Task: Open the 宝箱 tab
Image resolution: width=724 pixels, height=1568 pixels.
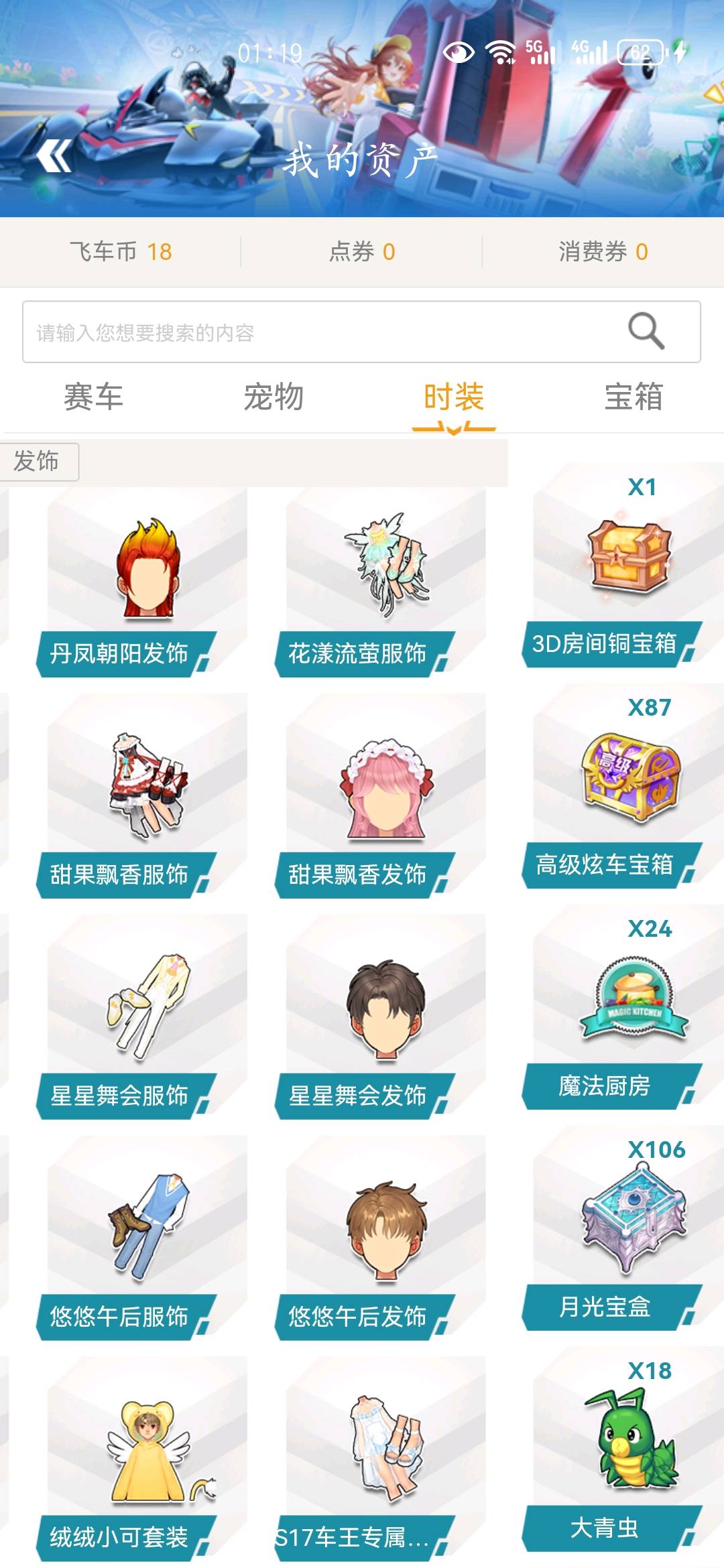Action: [633, 397]
